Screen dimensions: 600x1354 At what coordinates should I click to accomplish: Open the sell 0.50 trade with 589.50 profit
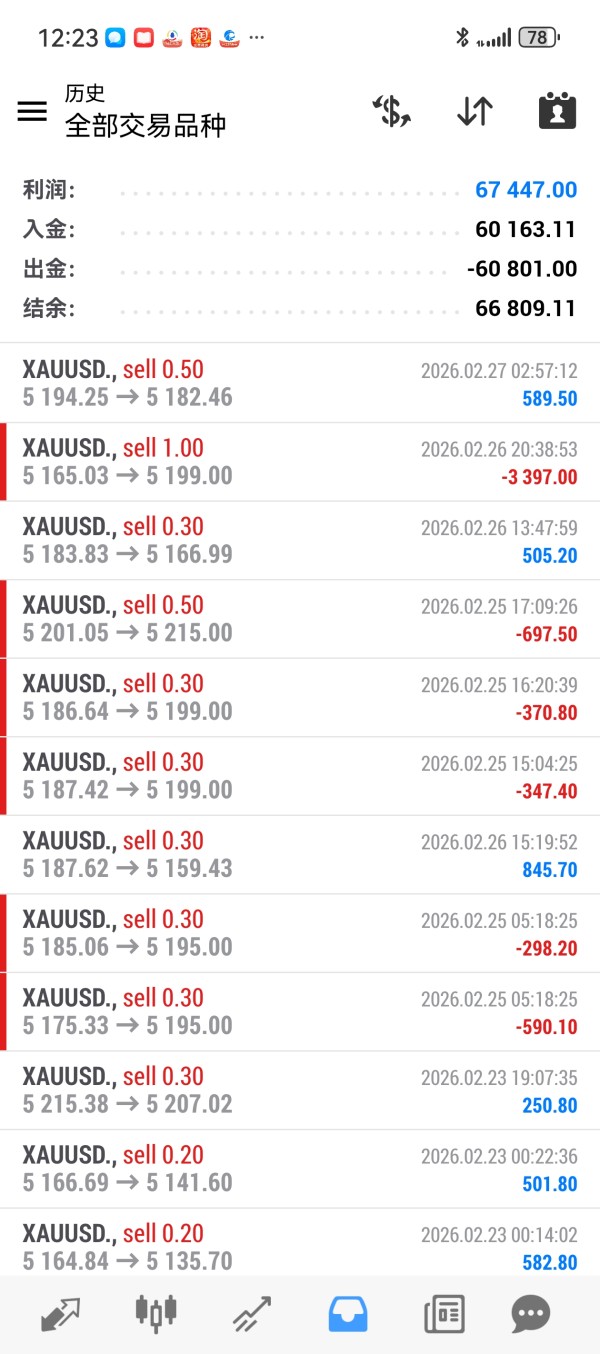coord(300,383)
